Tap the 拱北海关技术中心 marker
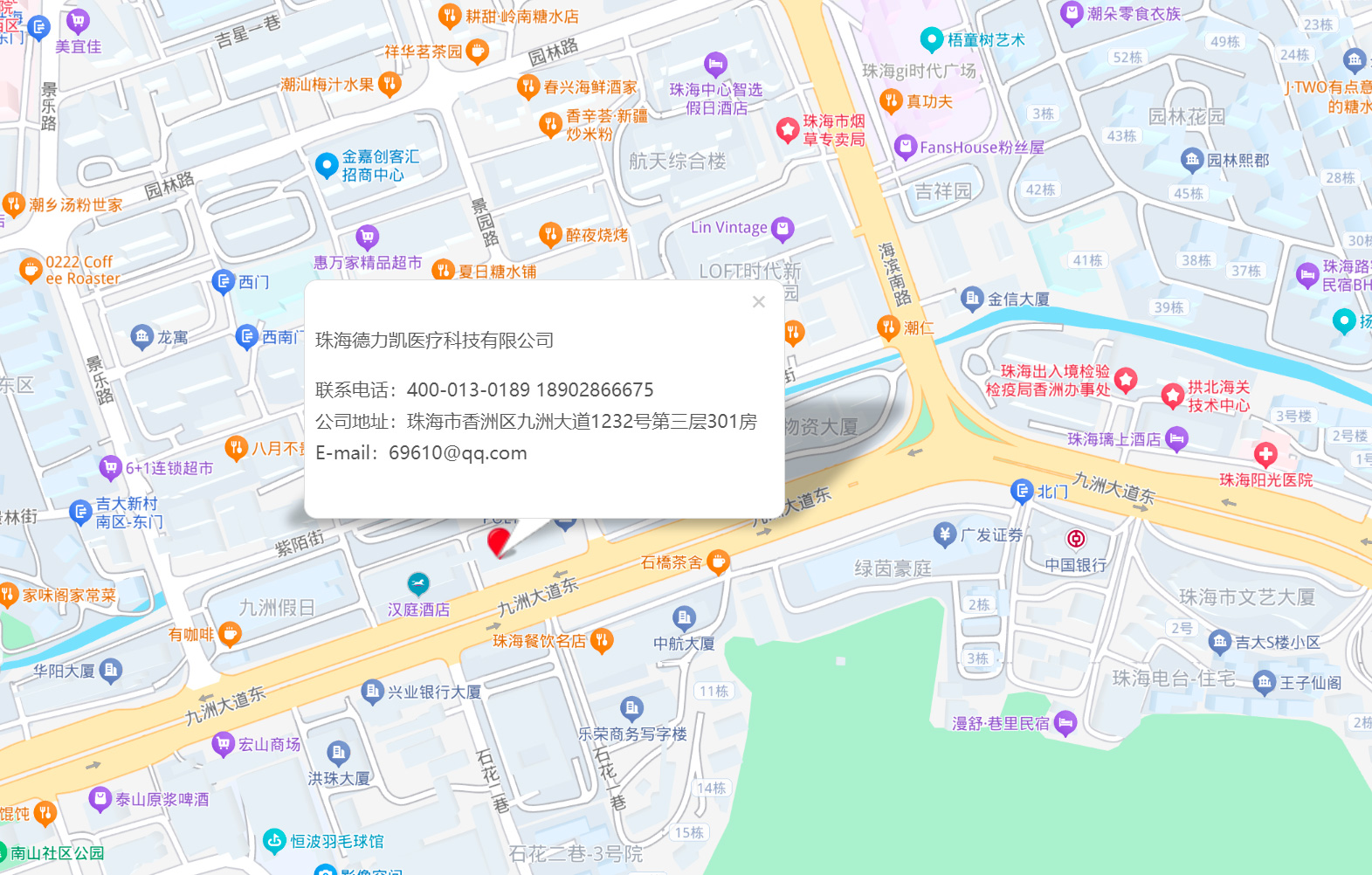1372x875 pixels. coord(1173,396)
